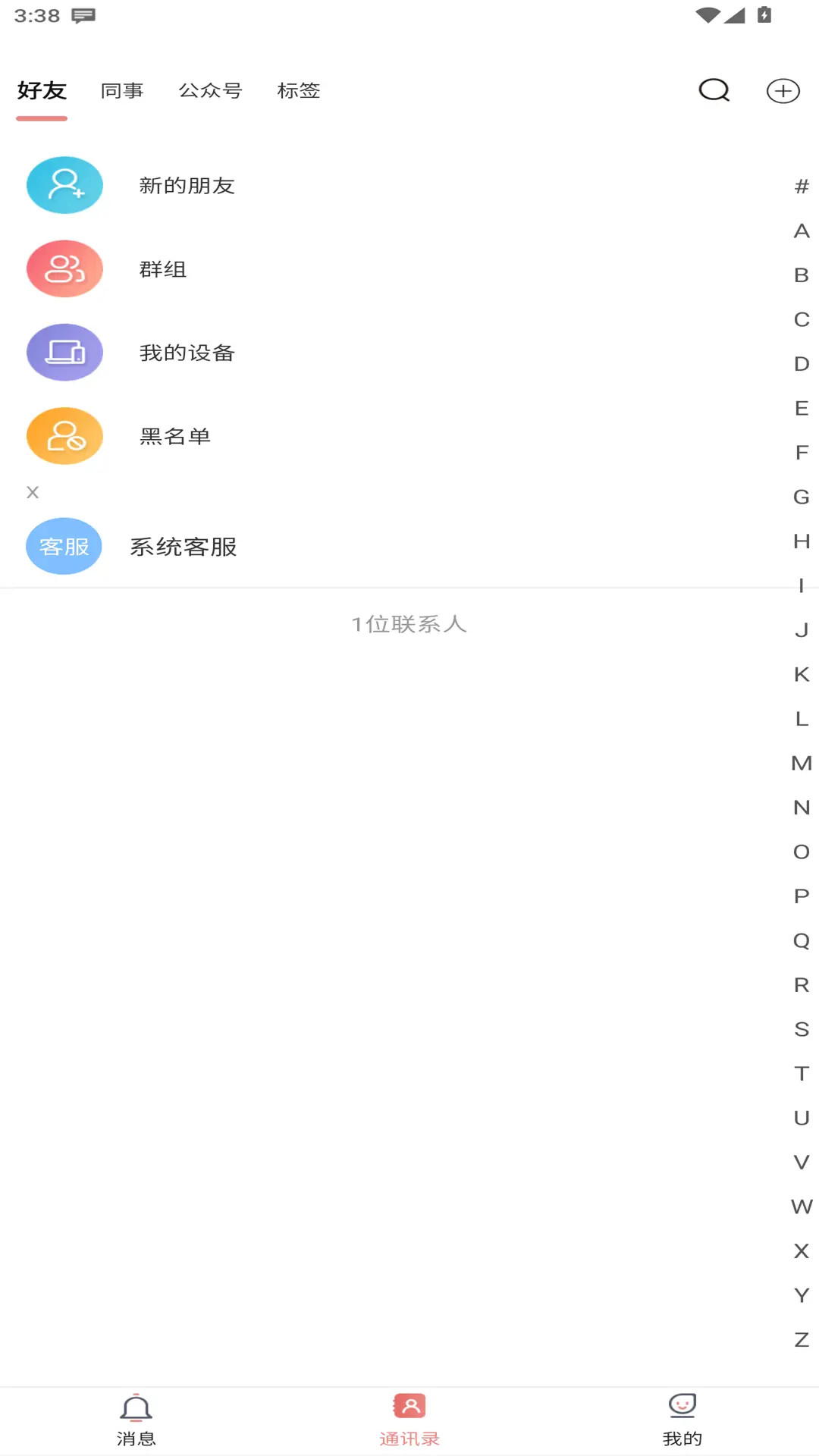The width and height of the screenshot is (819, 1456).
Task: Tap the 1位联系人 contact count text
Action: (409, 624)
